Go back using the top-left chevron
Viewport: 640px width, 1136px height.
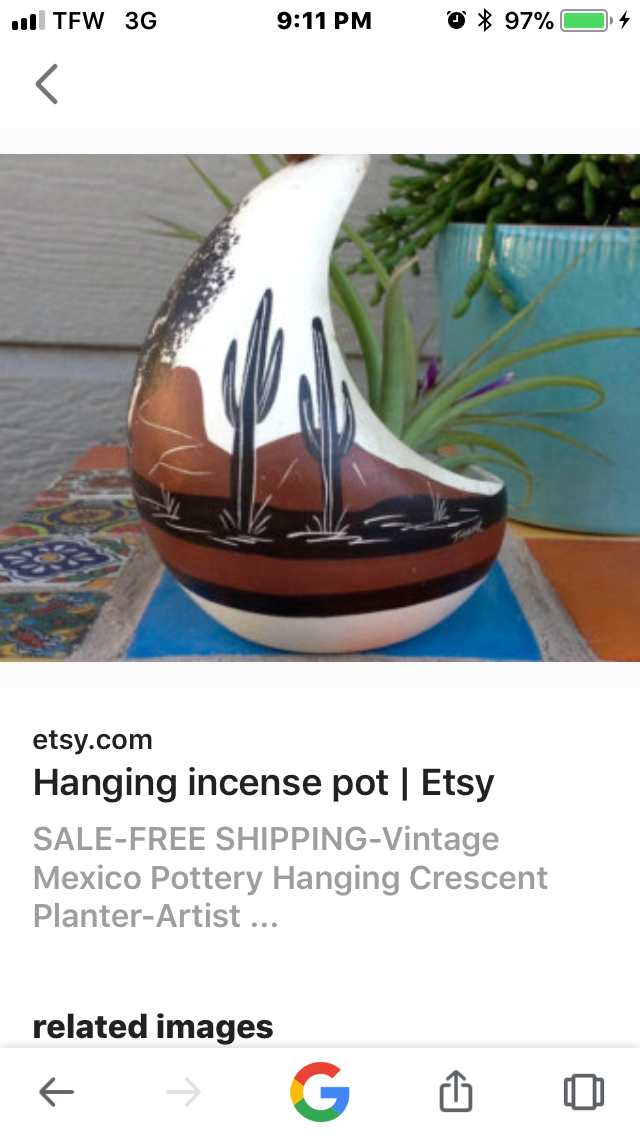point(47,84)
